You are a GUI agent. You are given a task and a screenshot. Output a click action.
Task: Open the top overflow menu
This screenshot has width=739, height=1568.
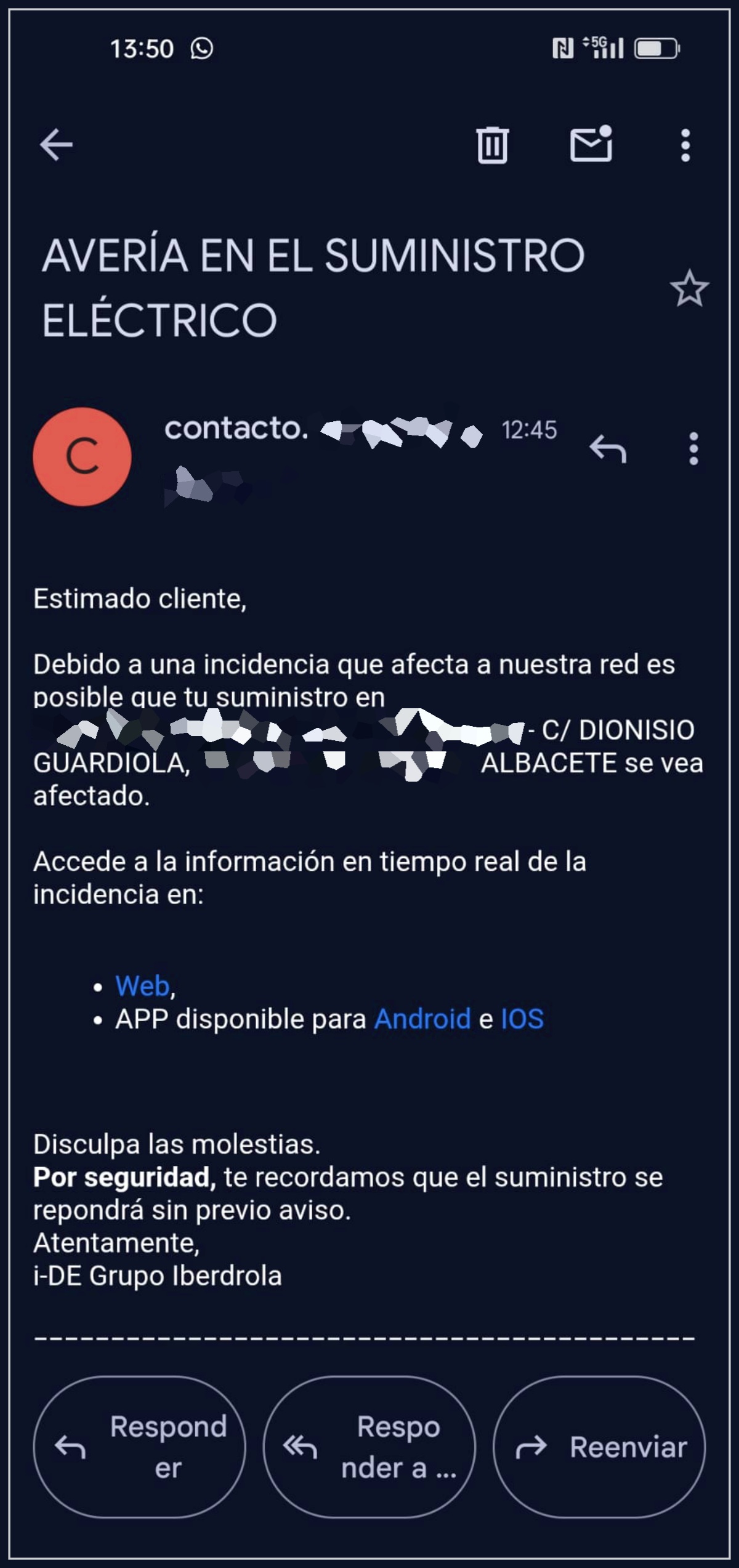pyautogui.click(x=685, y=145)
